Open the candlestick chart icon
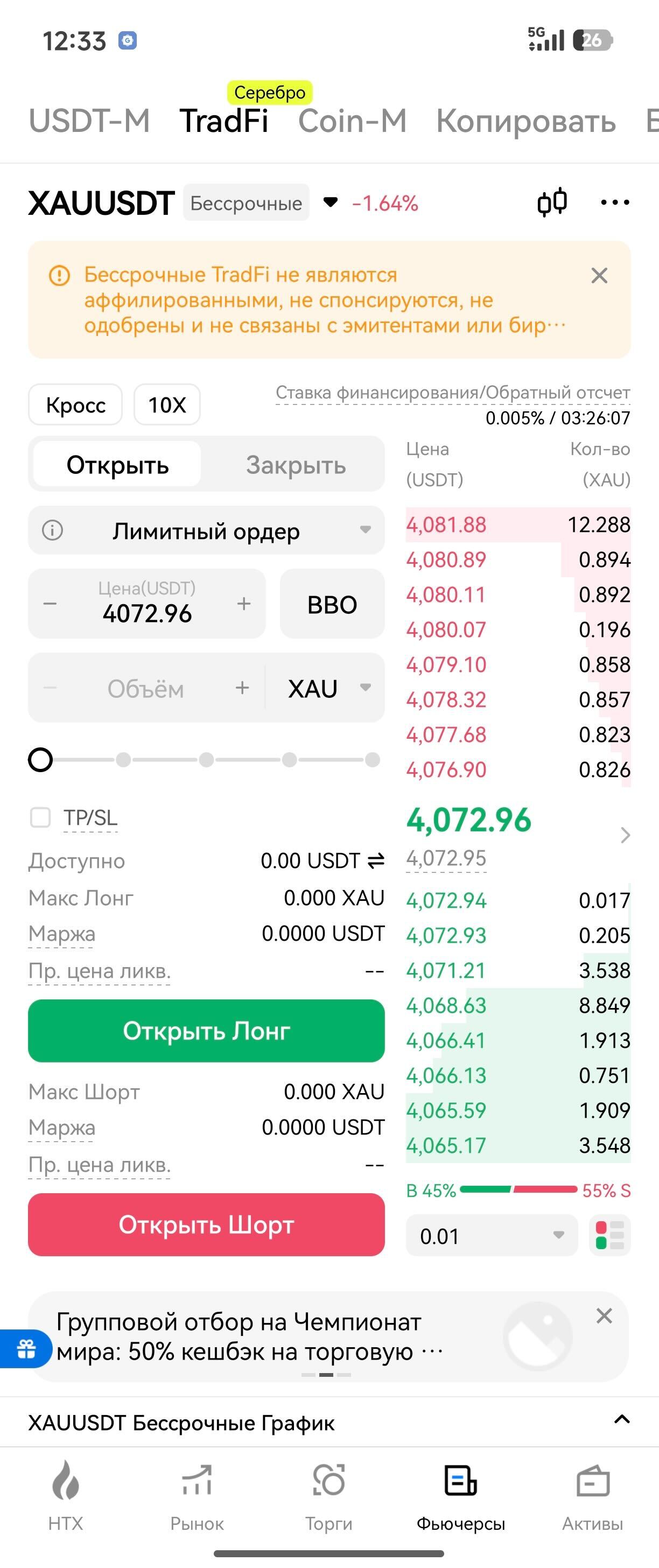The width and height of the screenshot is (659, 1568). 552,202
